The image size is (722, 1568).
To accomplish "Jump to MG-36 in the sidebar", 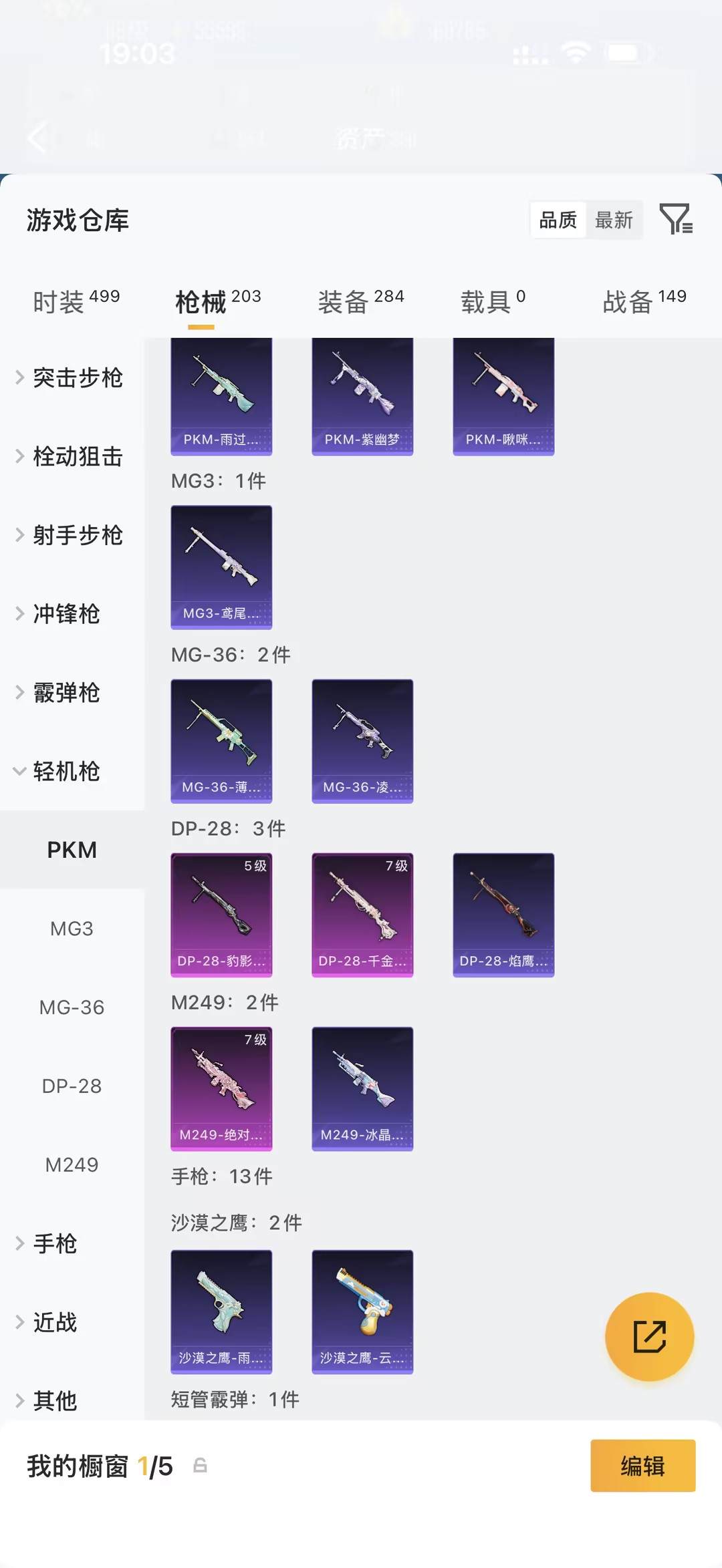I will click(72, 1007).
